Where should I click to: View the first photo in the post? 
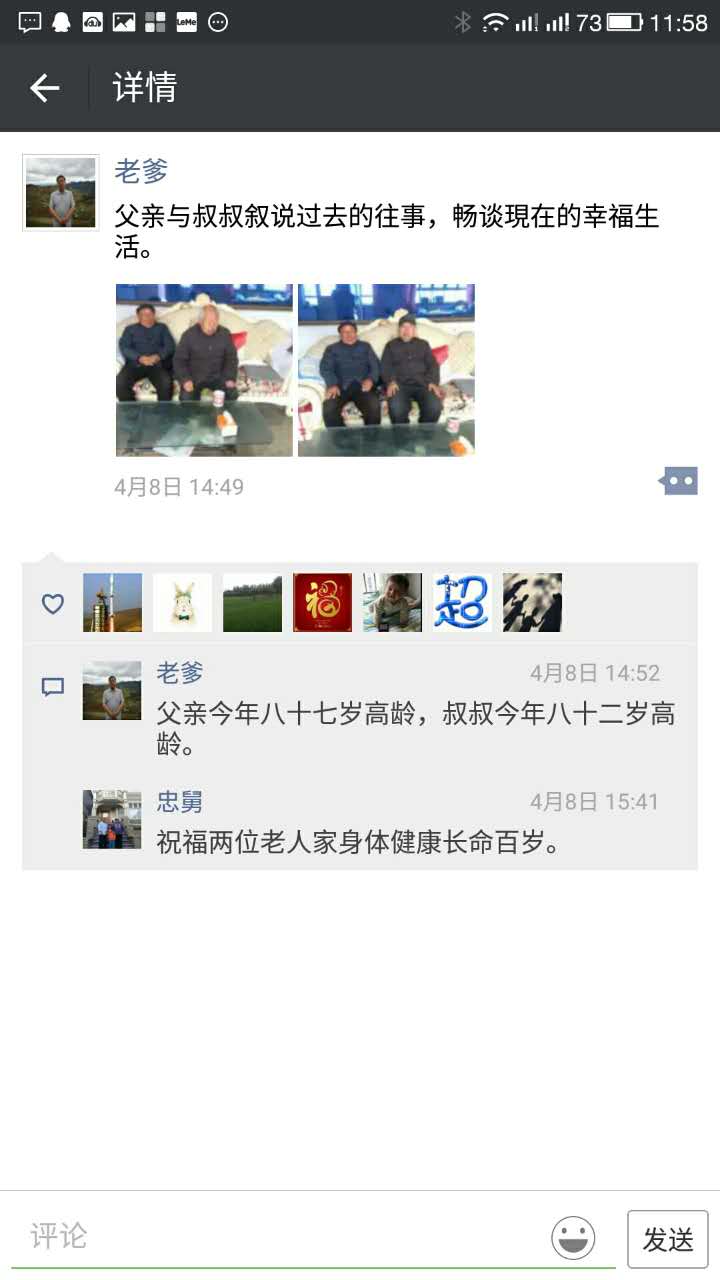[204, 370]
